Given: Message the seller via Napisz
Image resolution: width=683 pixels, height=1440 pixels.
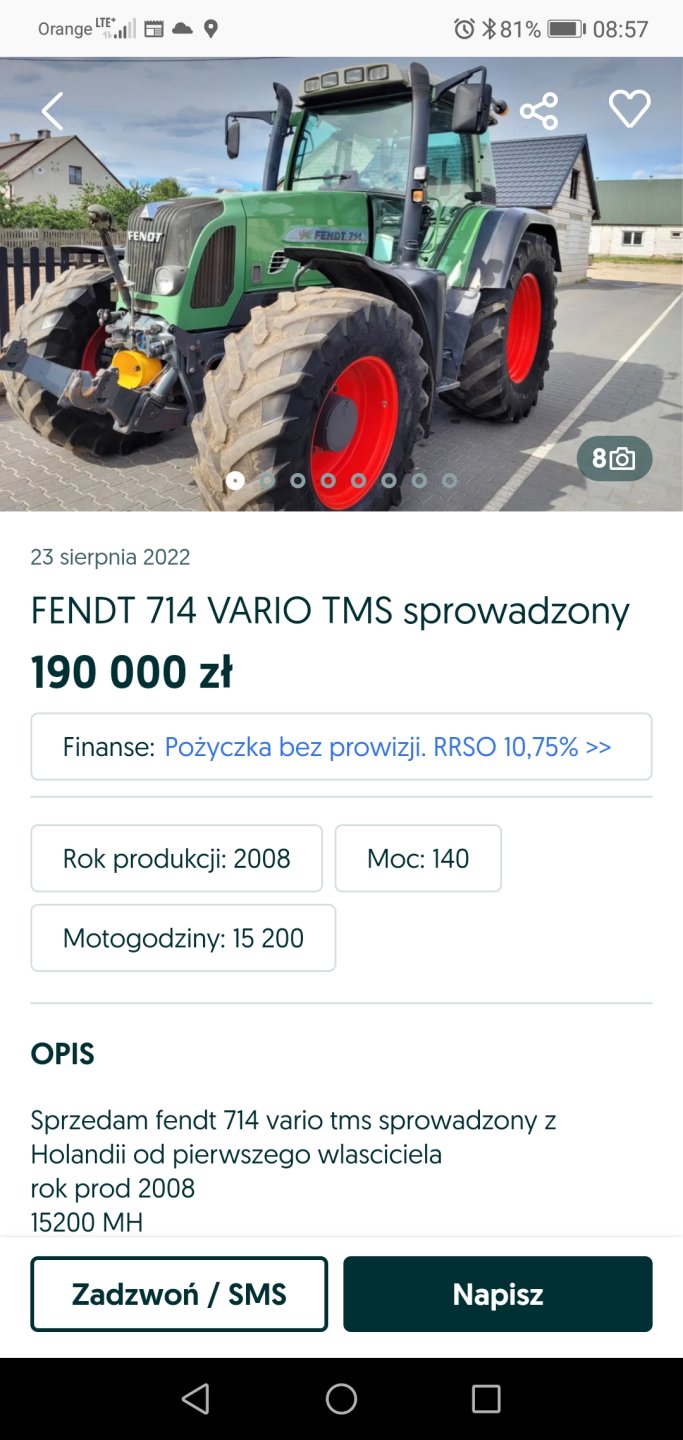Looking at the screenshot, I should 497,1294.
